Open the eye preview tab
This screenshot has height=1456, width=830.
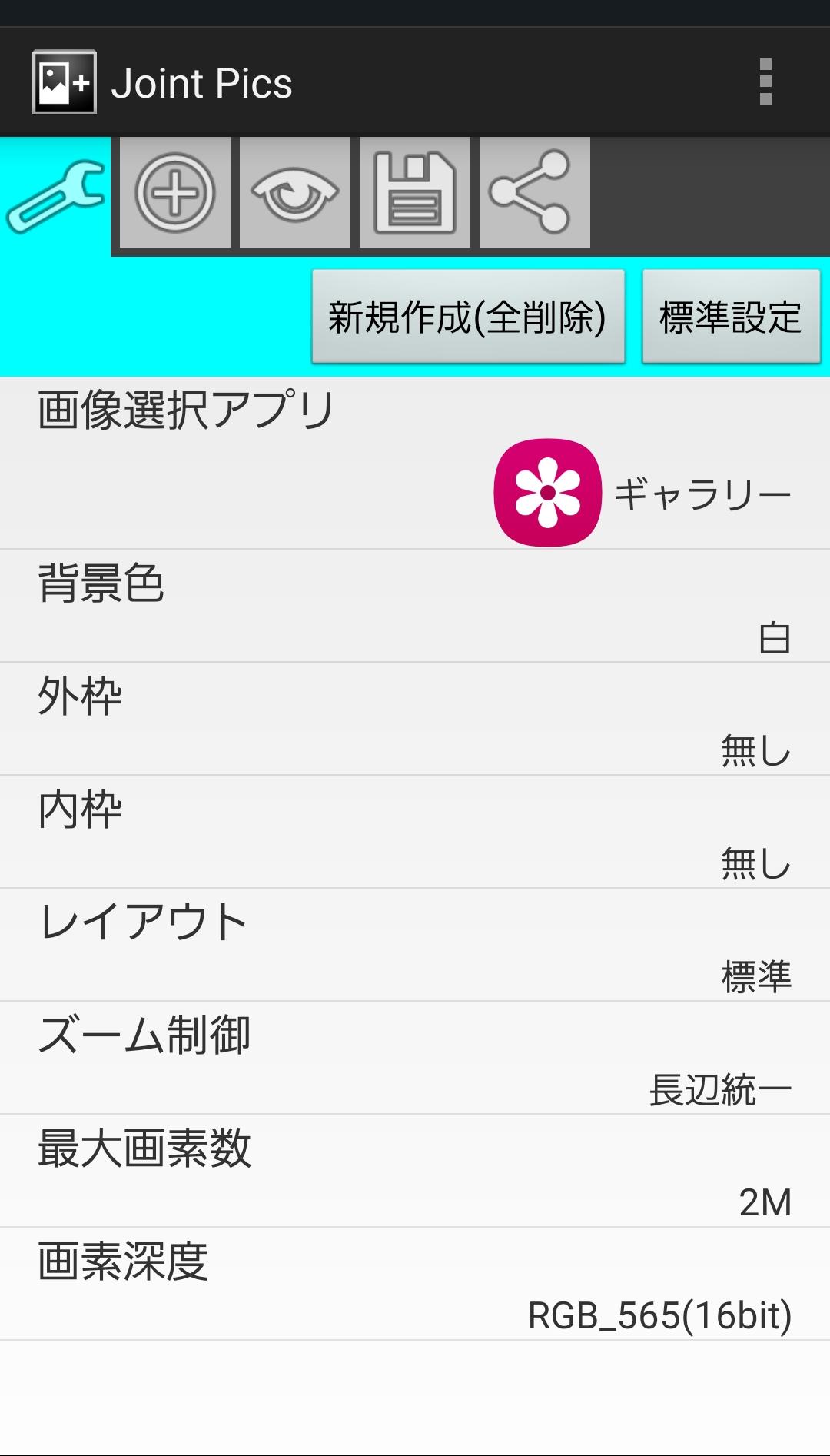tap(295, 192)
